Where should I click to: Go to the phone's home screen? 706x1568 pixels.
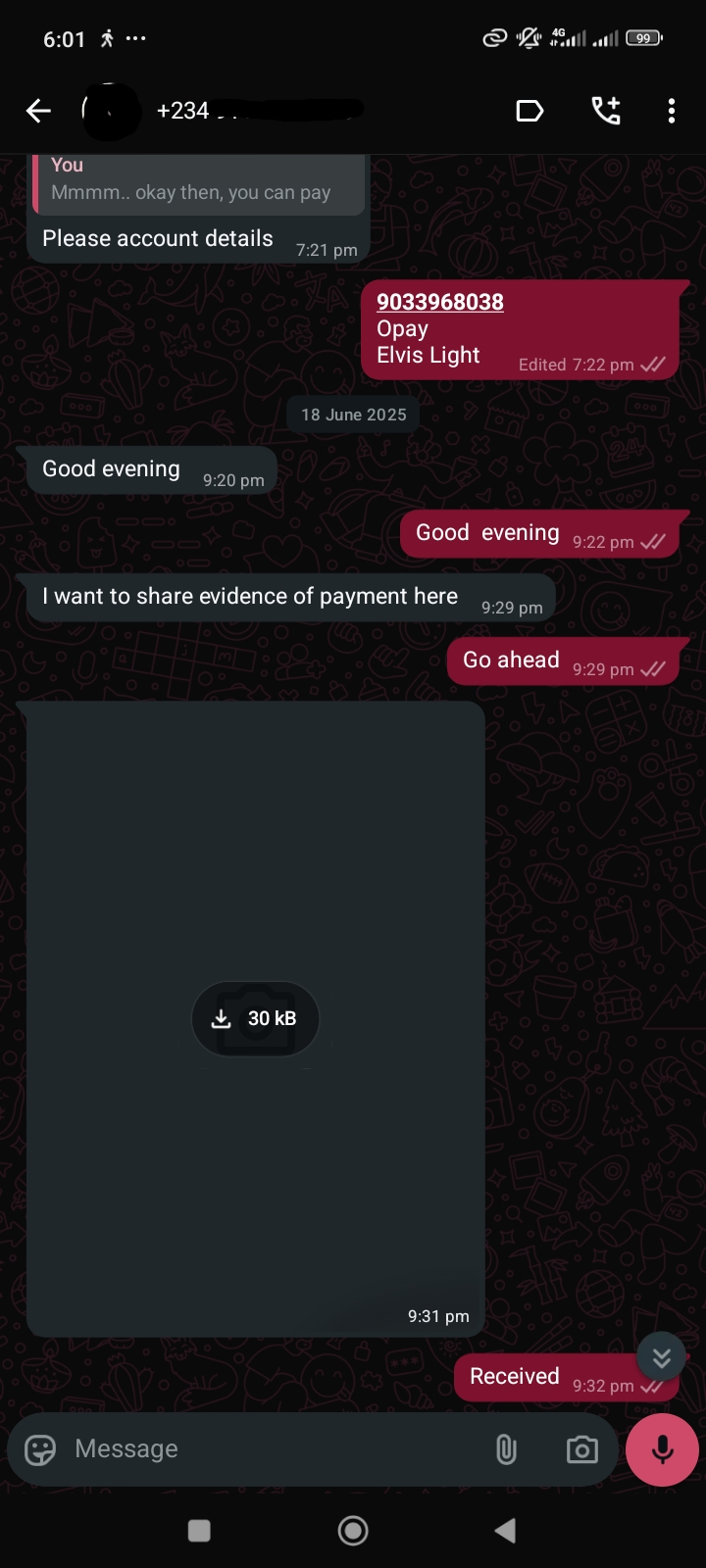tap(353, 1531)
